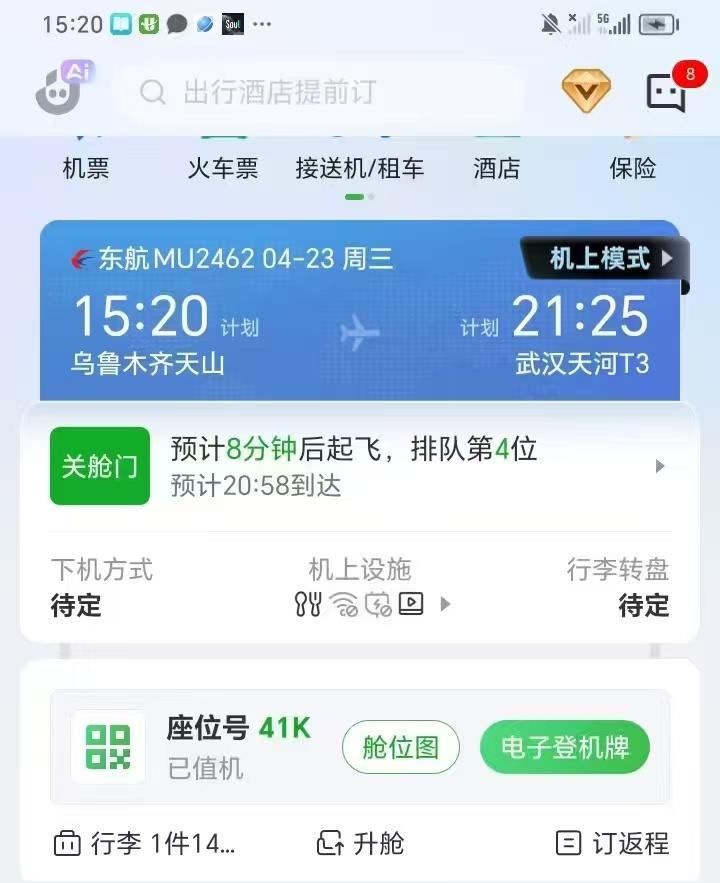Screen dimensions: 720x883
Task: Tap the search box 出行酒店提前订
Action: [x=320, y=93]
